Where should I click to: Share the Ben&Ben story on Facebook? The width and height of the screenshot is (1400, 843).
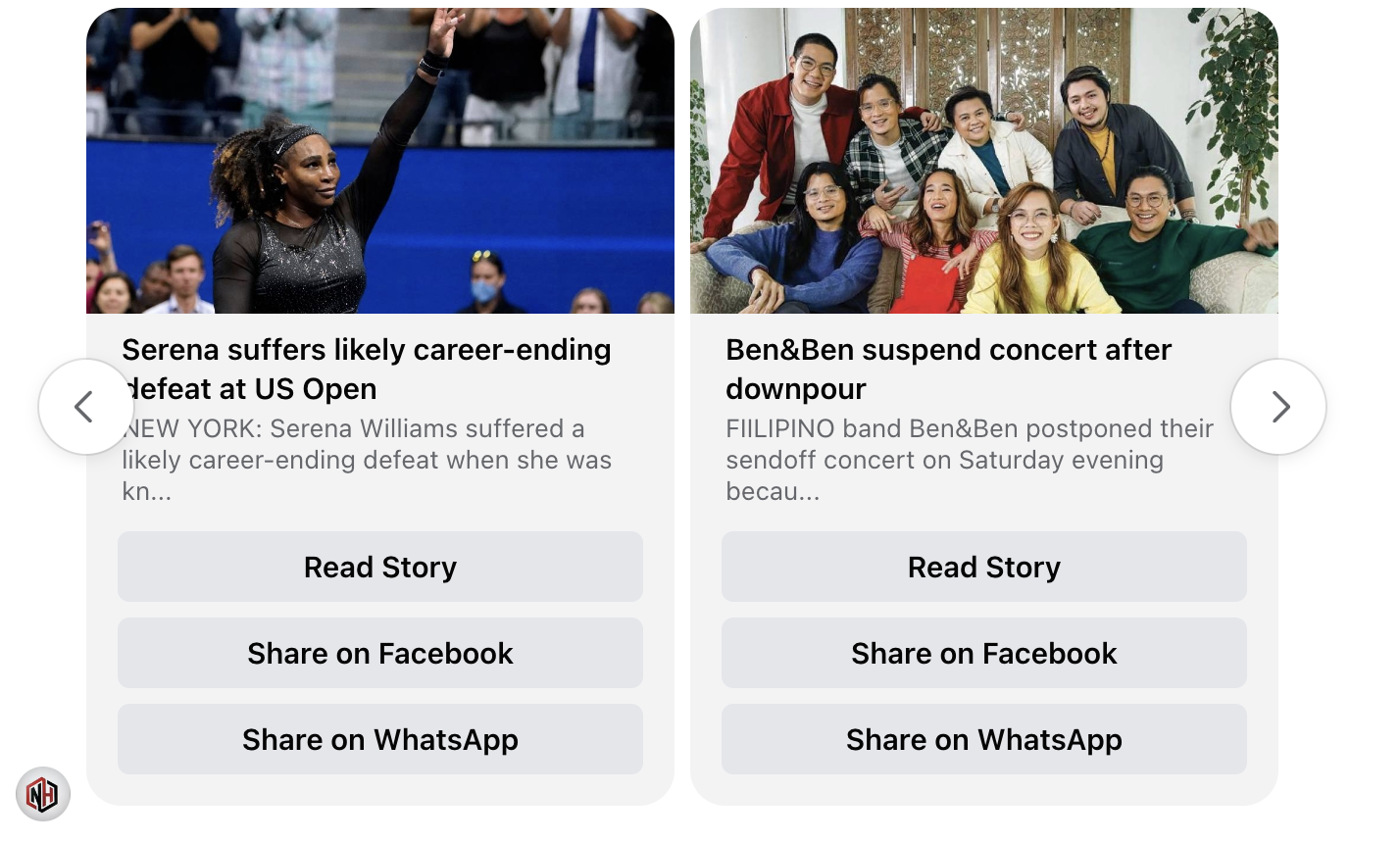(x=984, y=653)
